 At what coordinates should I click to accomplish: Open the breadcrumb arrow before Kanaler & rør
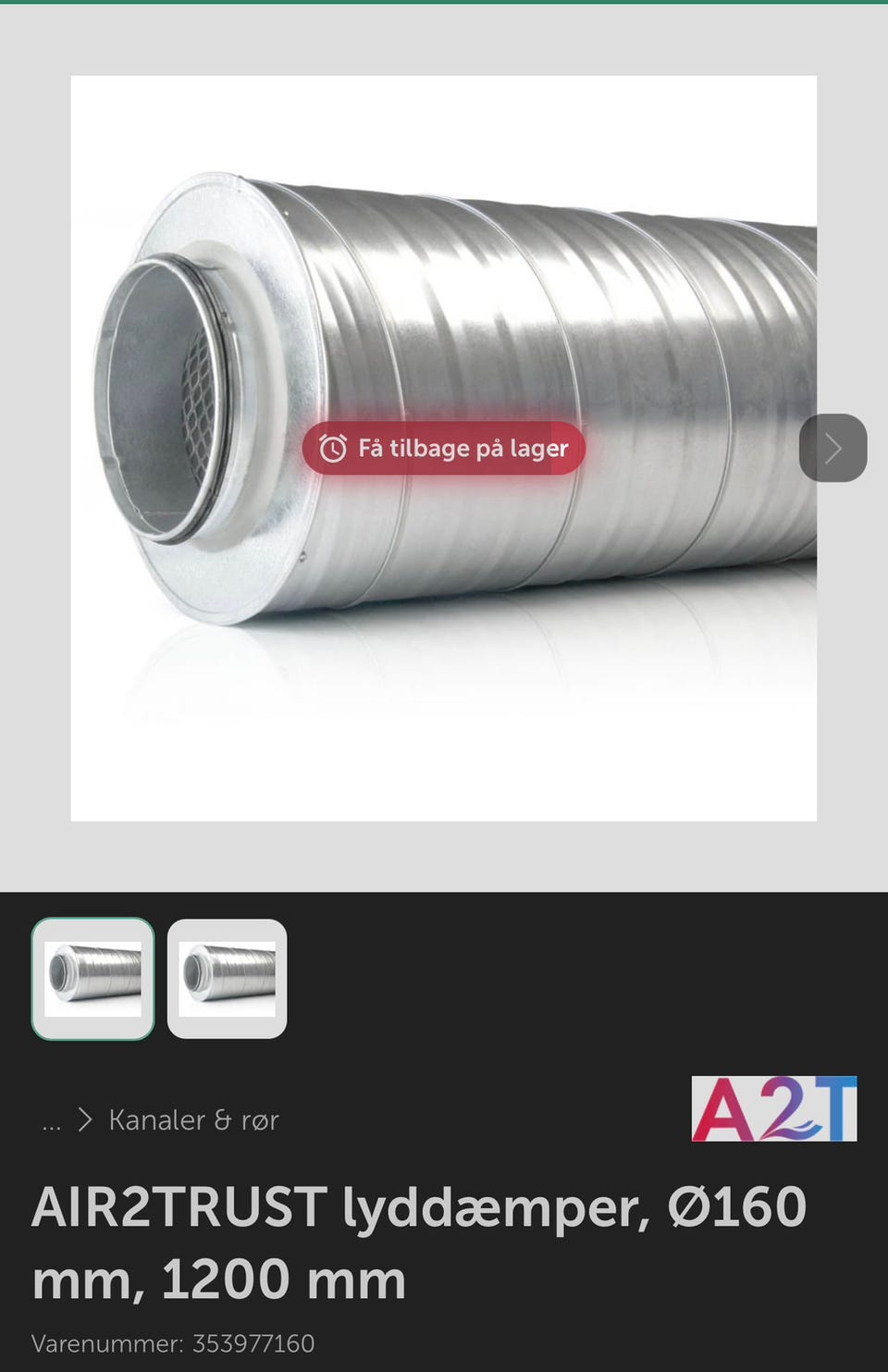tap(86, 1120)
